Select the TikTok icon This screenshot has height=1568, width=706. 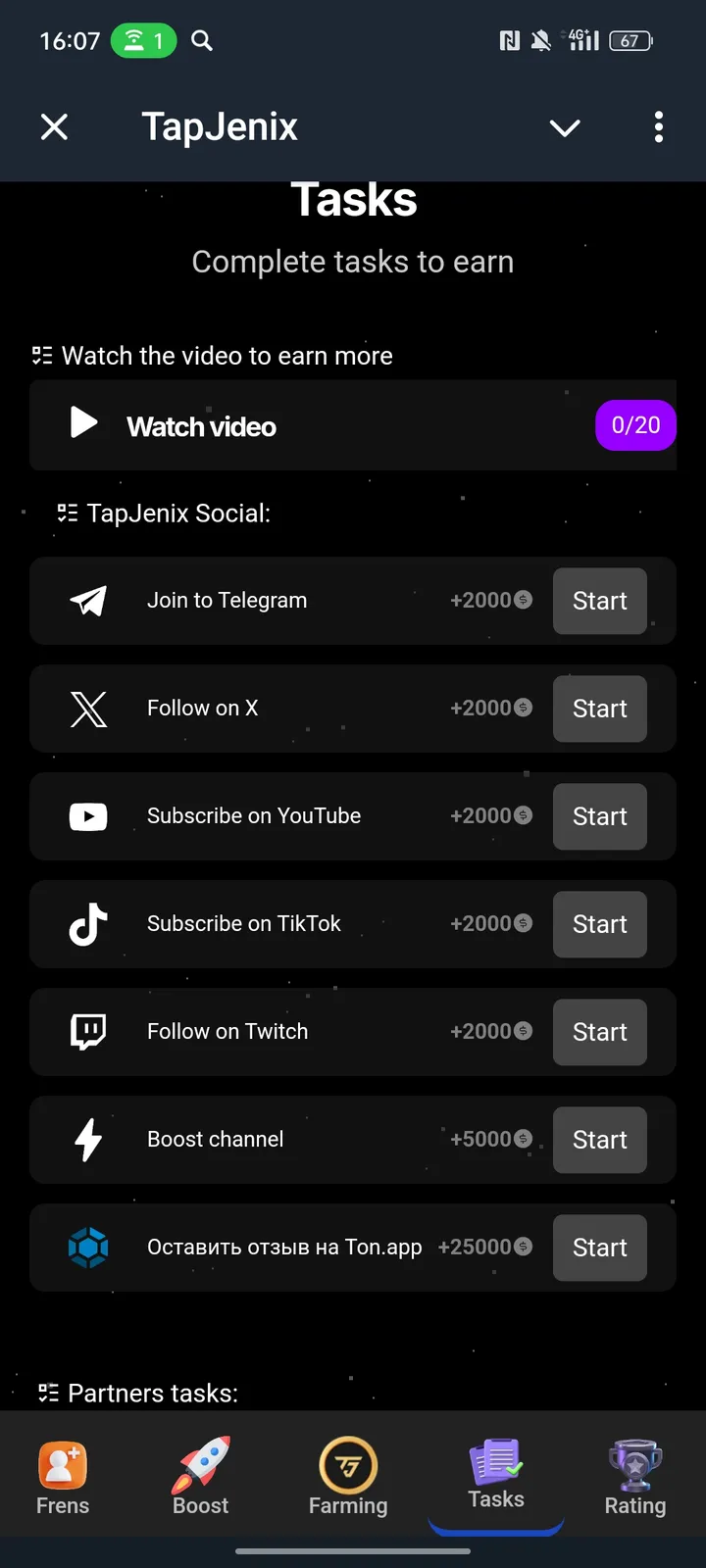click(87, 924)
